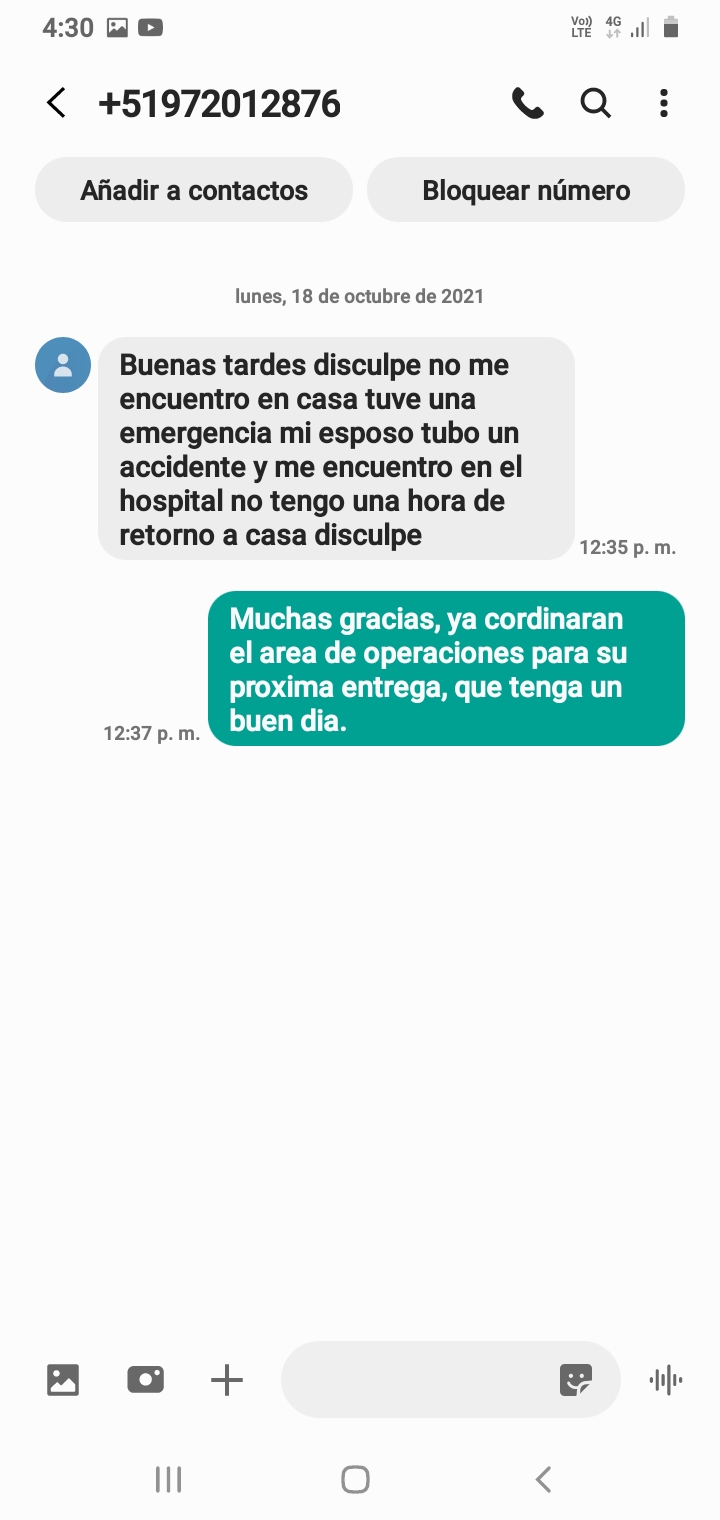Open the sticker picker in the text field
The image size is (720, 1520).
tap(575, 1380)
